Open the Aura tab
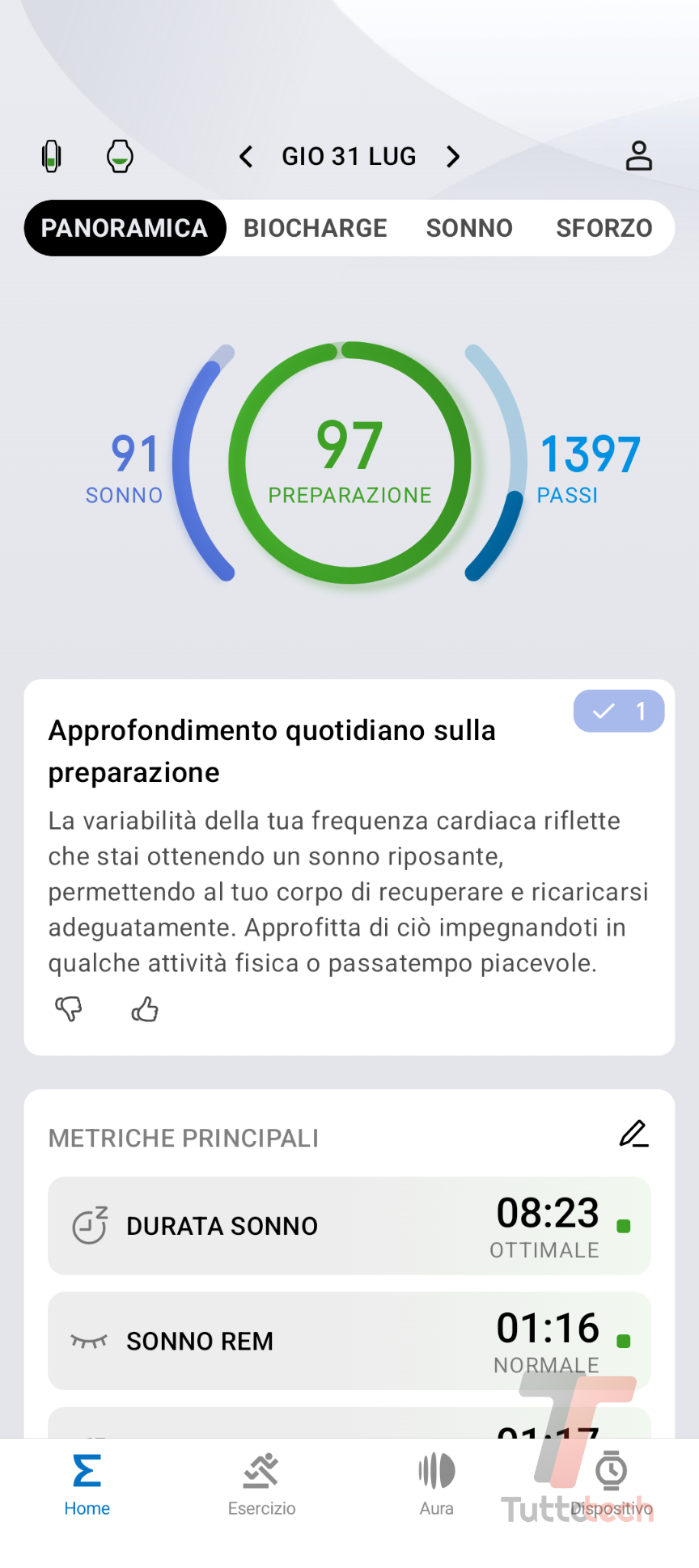699x1568 pixels. tap(437, 1485)
